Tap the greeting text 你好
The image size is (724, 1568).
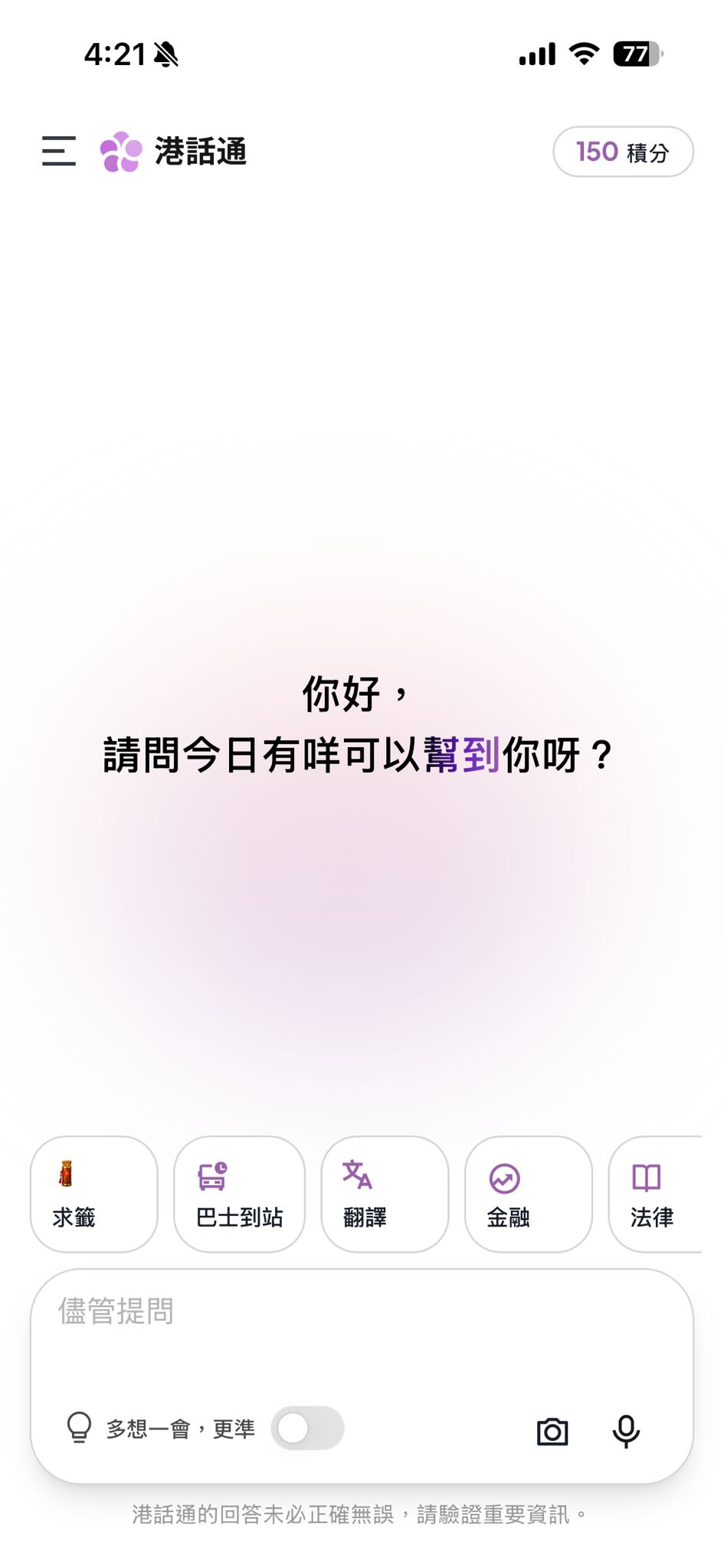click(355, 695)
